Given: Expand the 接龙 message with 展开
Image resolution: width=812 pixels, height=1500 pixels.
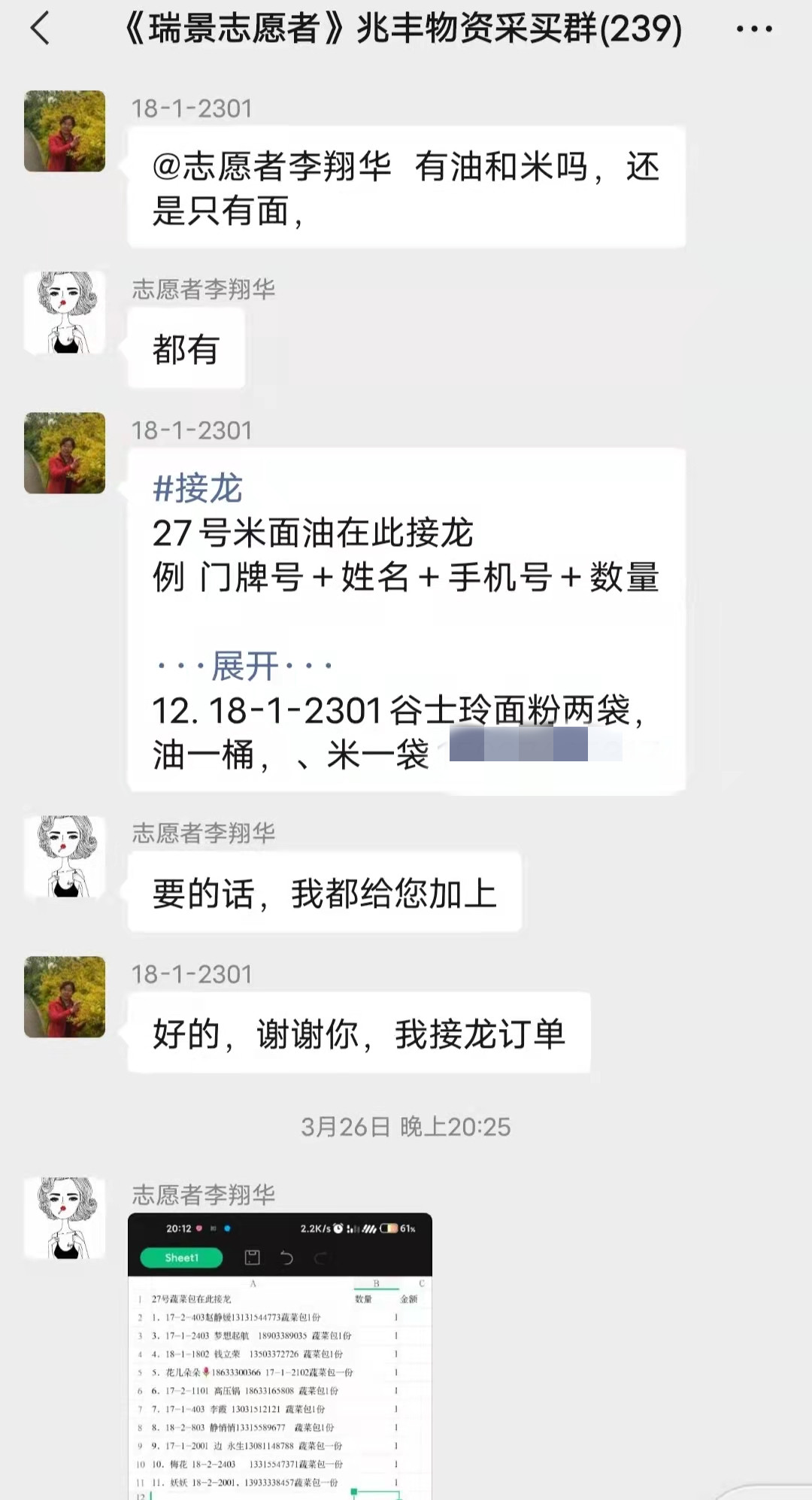Looking at the screenshot, I should pyautogui.click(x=244, y=666).
